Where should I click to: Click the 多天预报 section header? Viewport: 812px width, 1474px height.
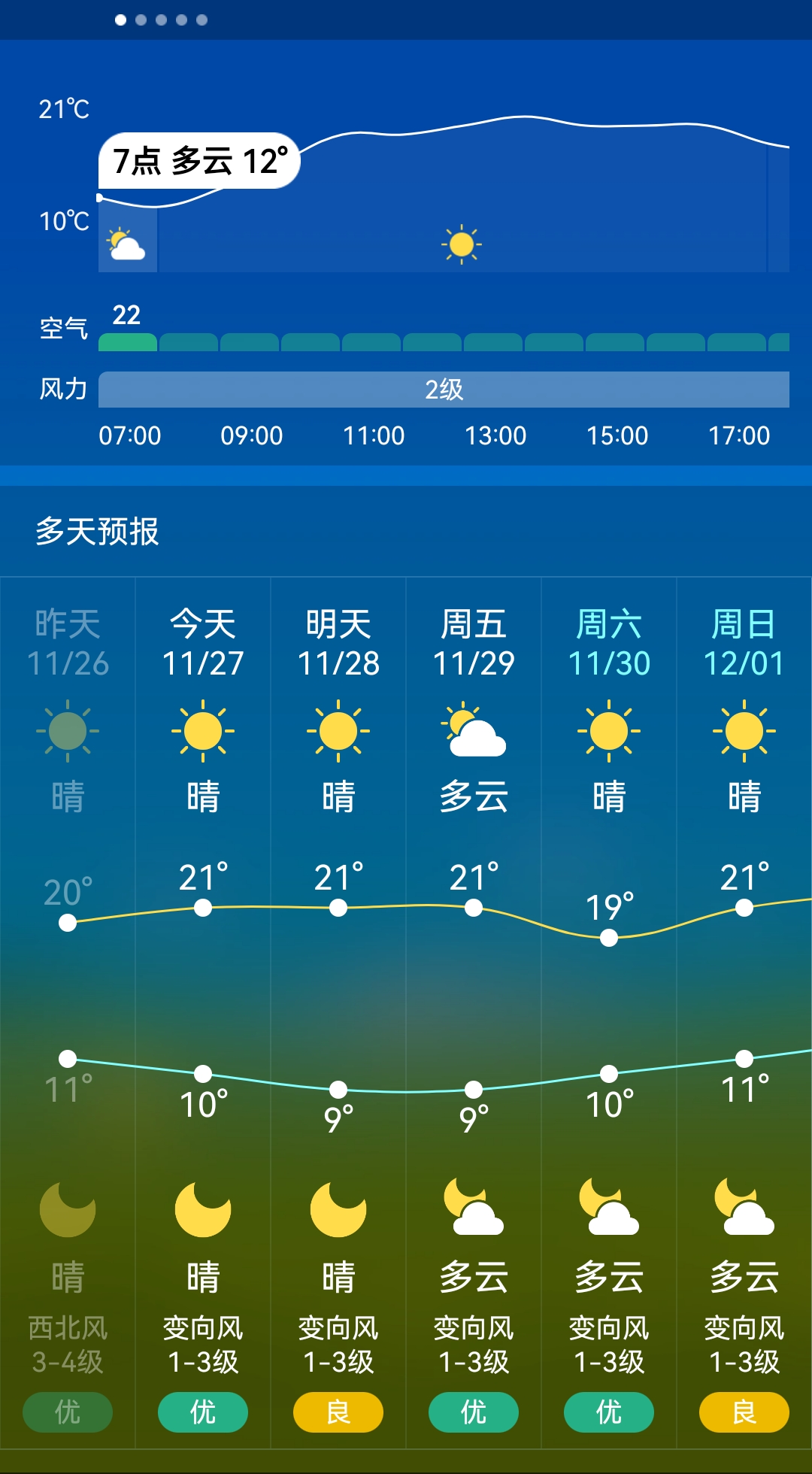98,531
